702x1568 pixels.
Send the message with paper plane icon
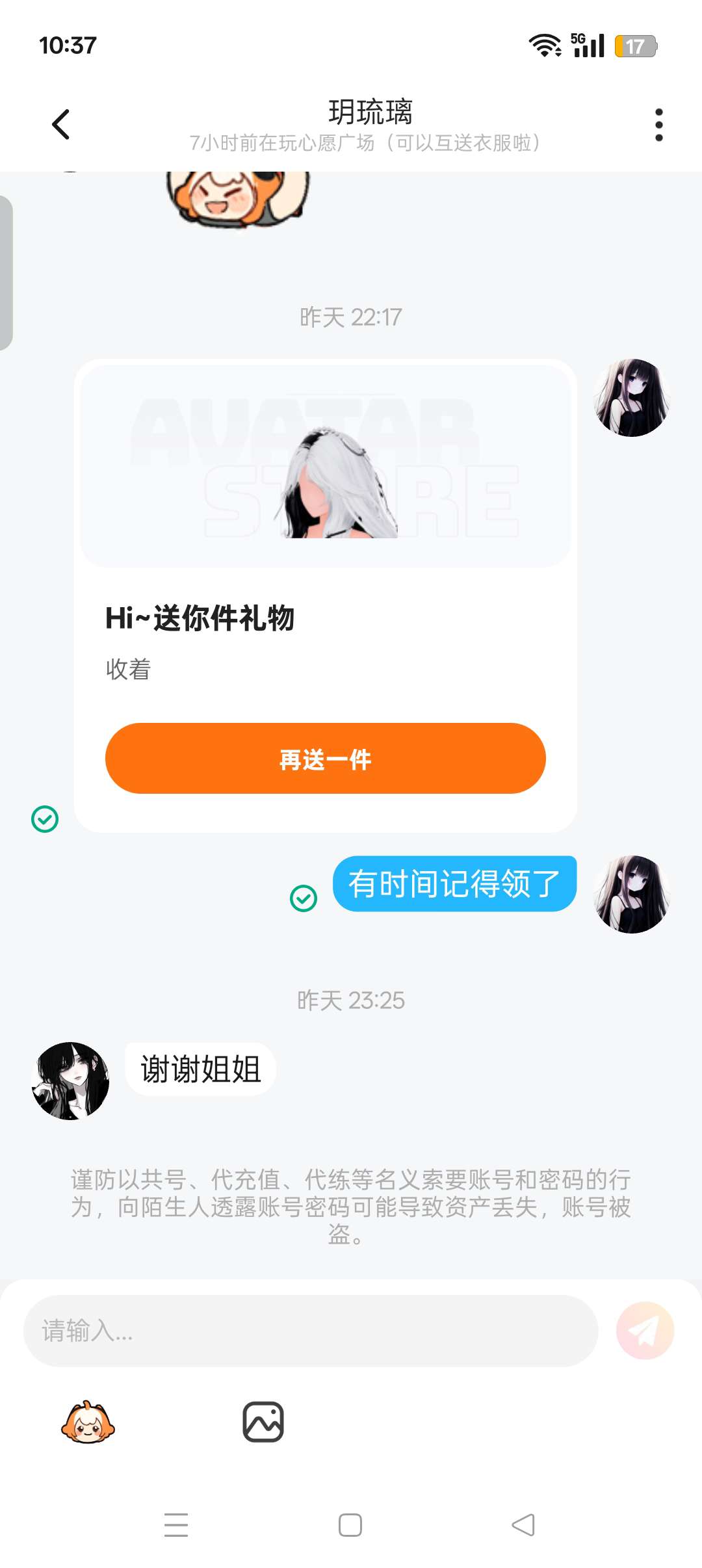[645, 1330]
